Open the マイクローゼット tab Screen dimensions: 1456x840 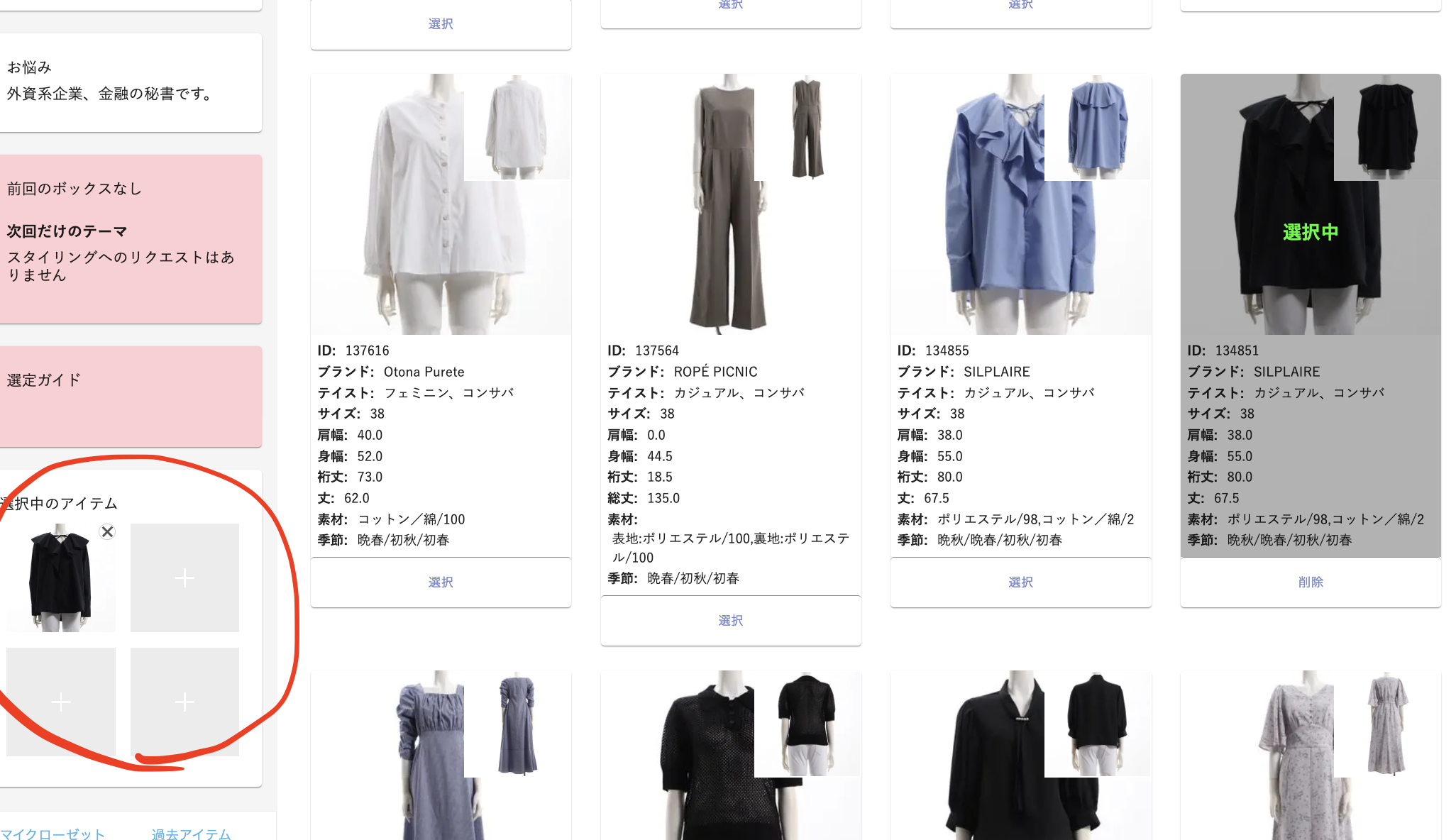tap(53, 834)
